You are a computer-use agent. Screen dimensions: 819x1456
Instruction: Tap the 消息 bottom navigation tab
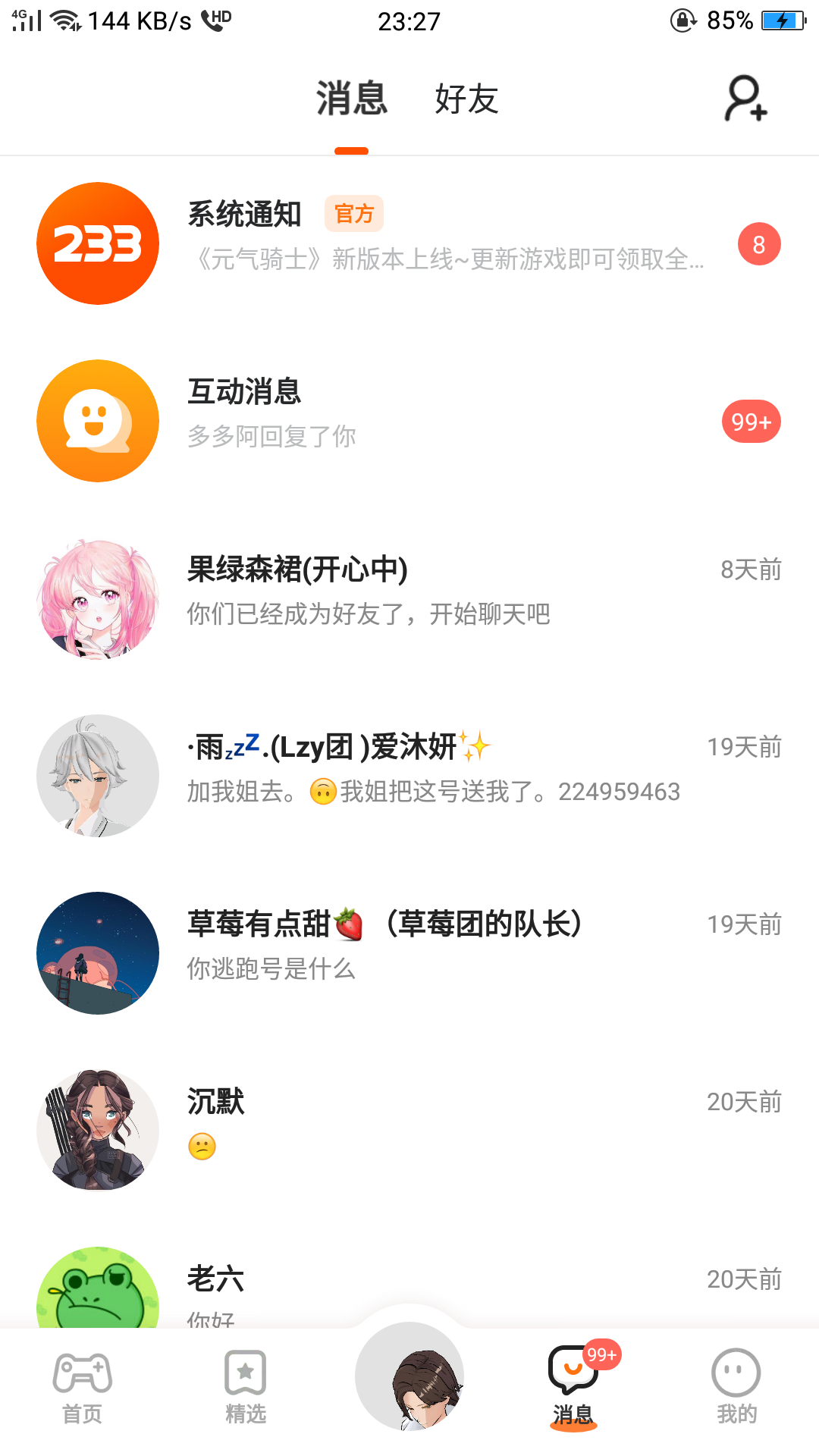[x=573, y=1388]
